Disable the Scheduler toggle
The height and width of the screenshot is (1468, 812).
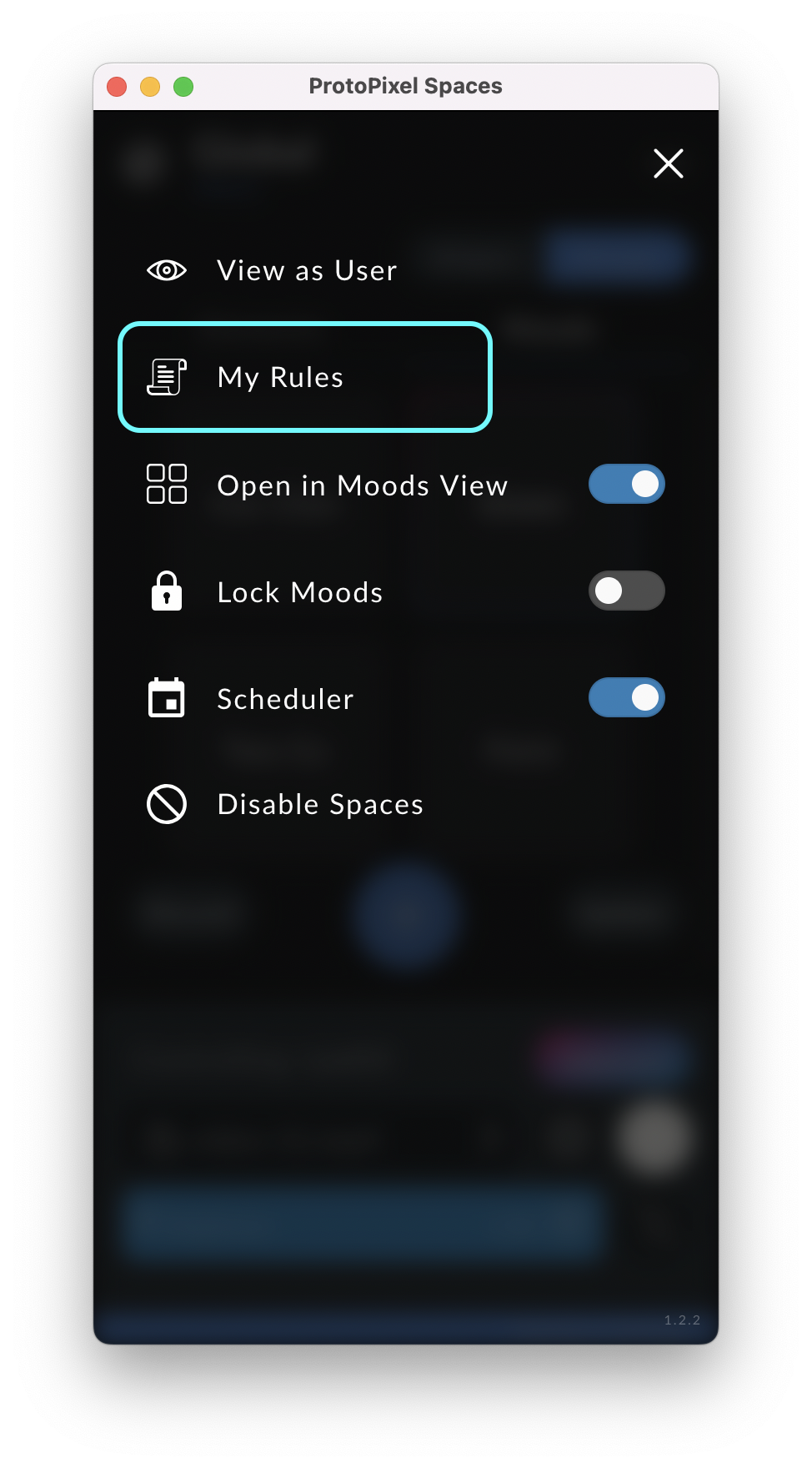626,698
